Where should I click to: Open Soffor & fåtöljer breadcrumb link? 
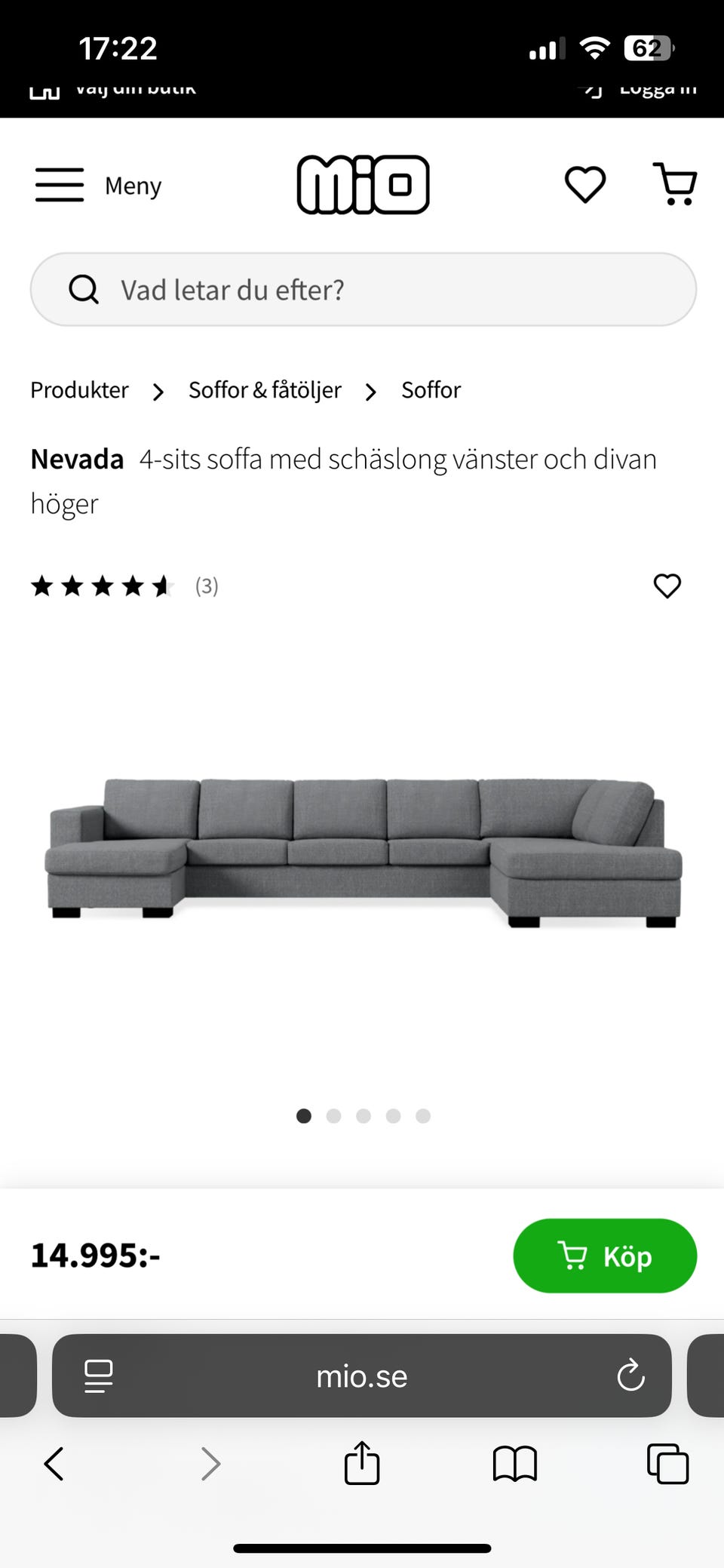click(x=265, y=390)
